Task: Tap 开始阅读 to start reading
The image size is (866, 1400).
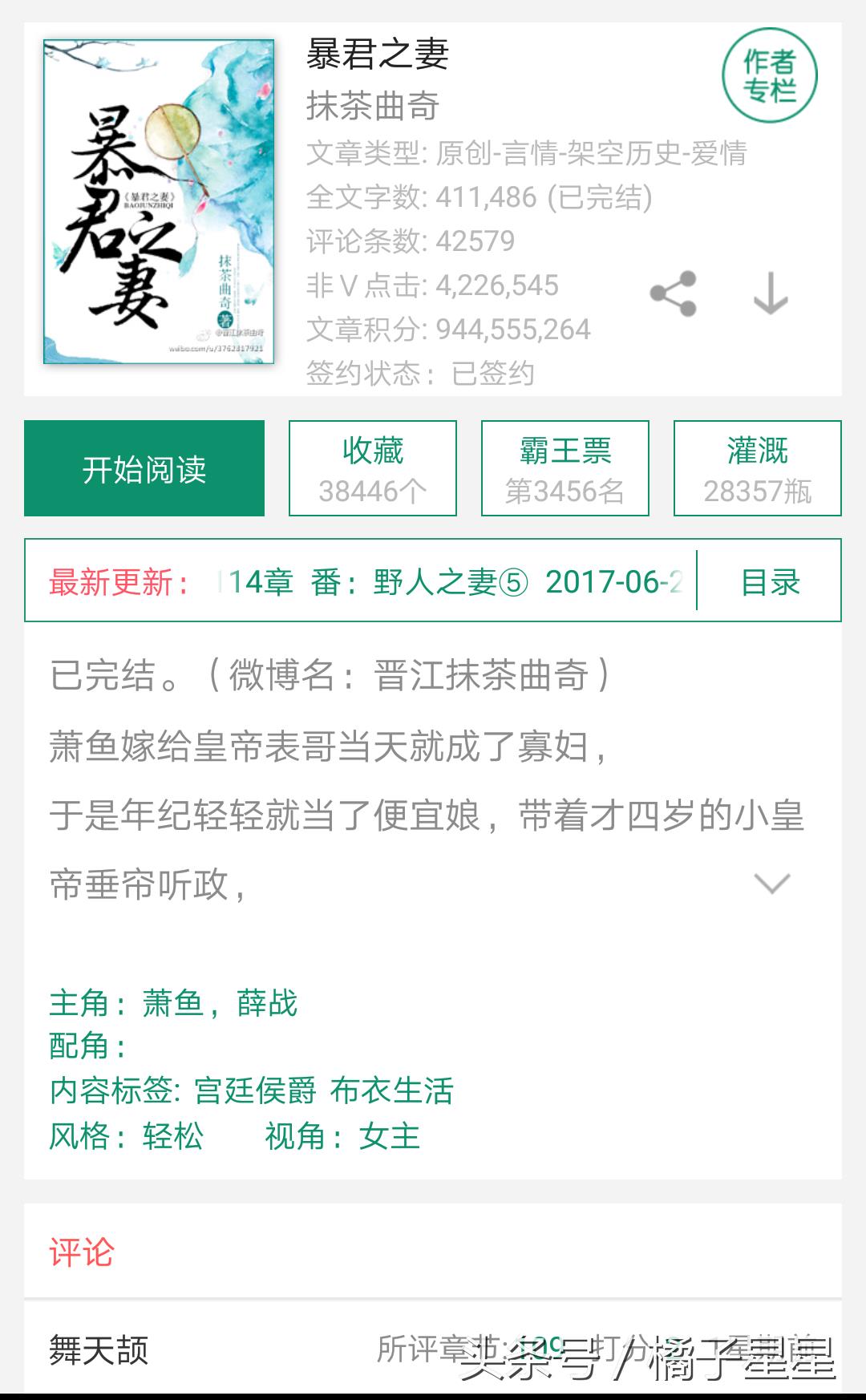Action: click(144, 468)
